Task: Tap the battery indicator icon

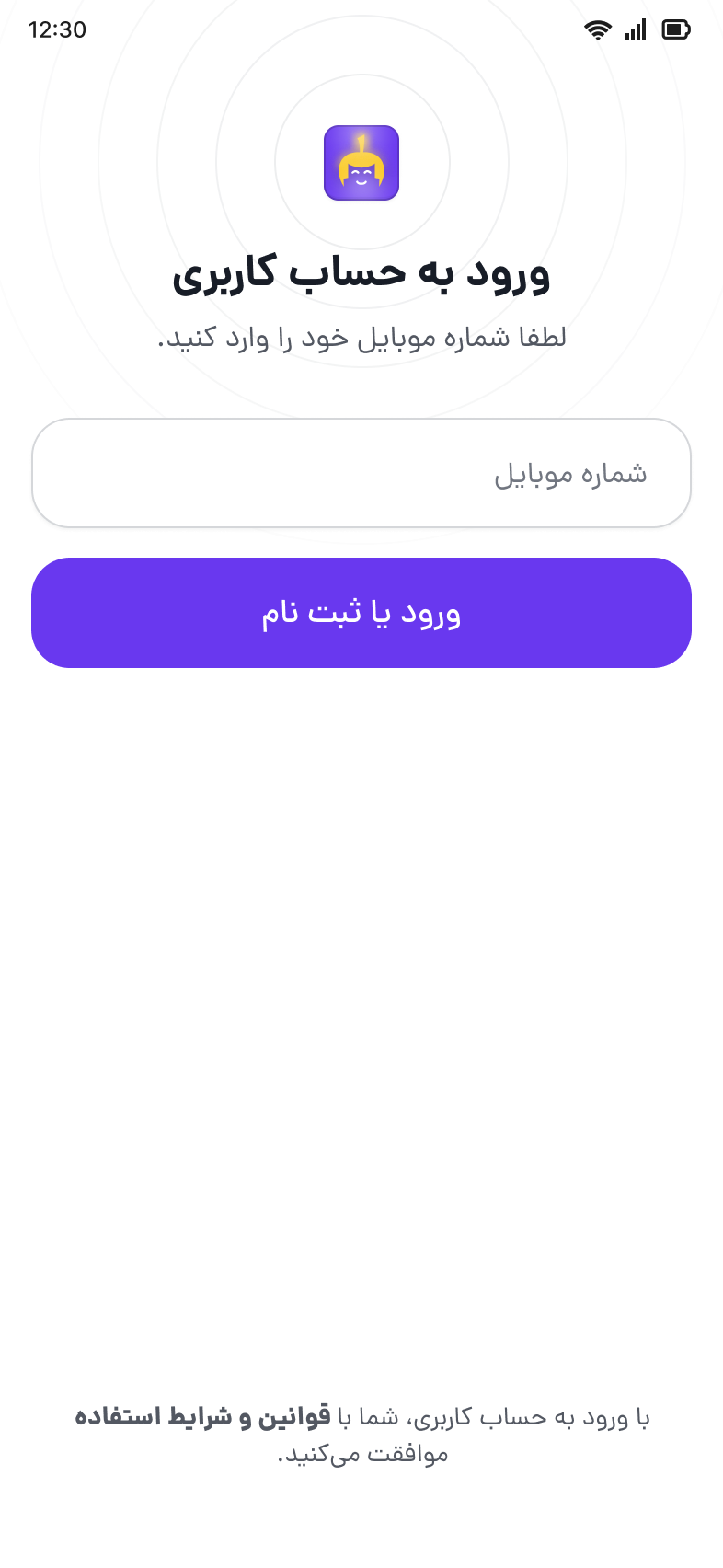Action: click(676, 29)
